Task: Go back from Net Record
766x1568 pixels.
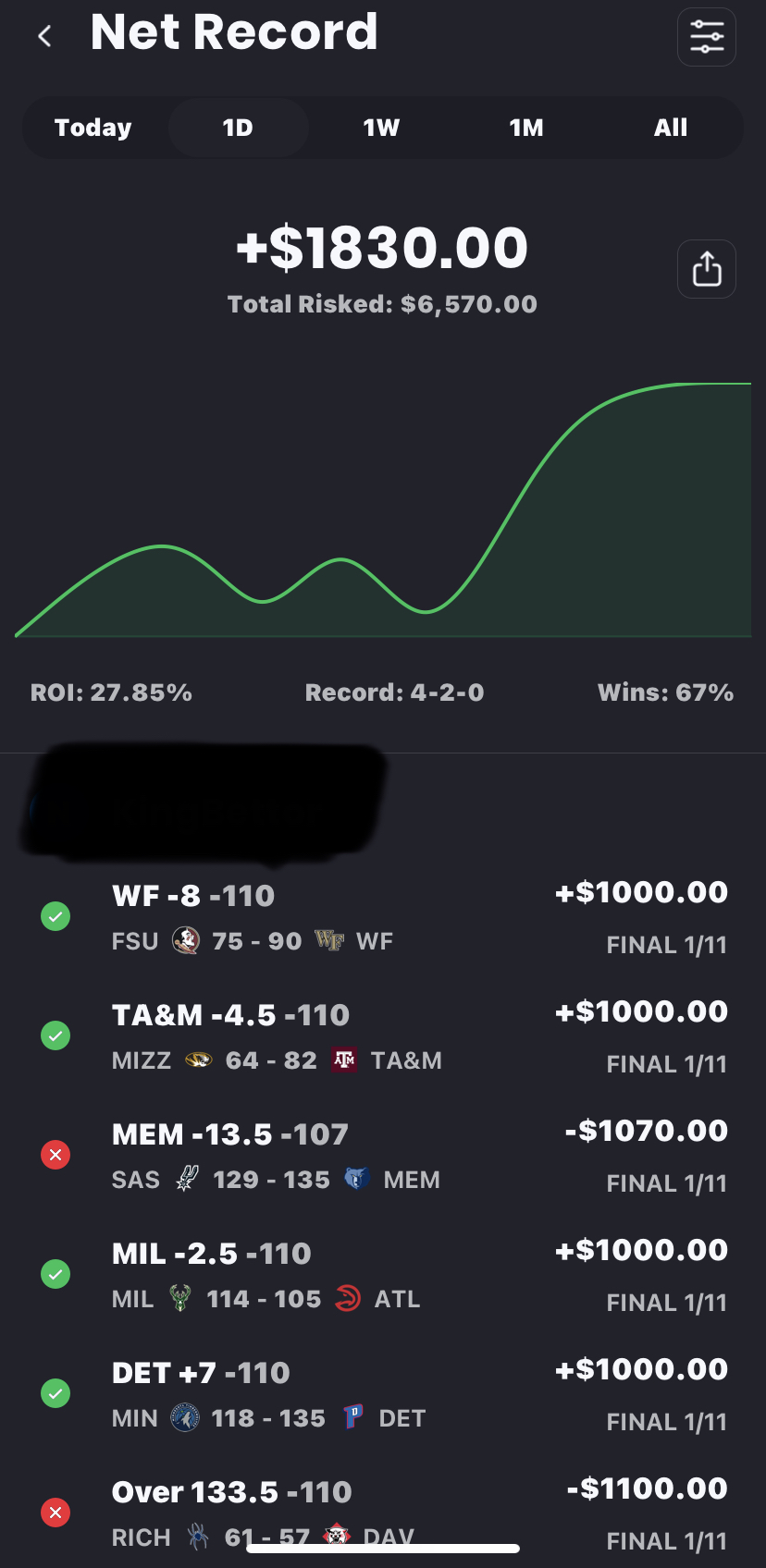Action: [x=44, y=37]
